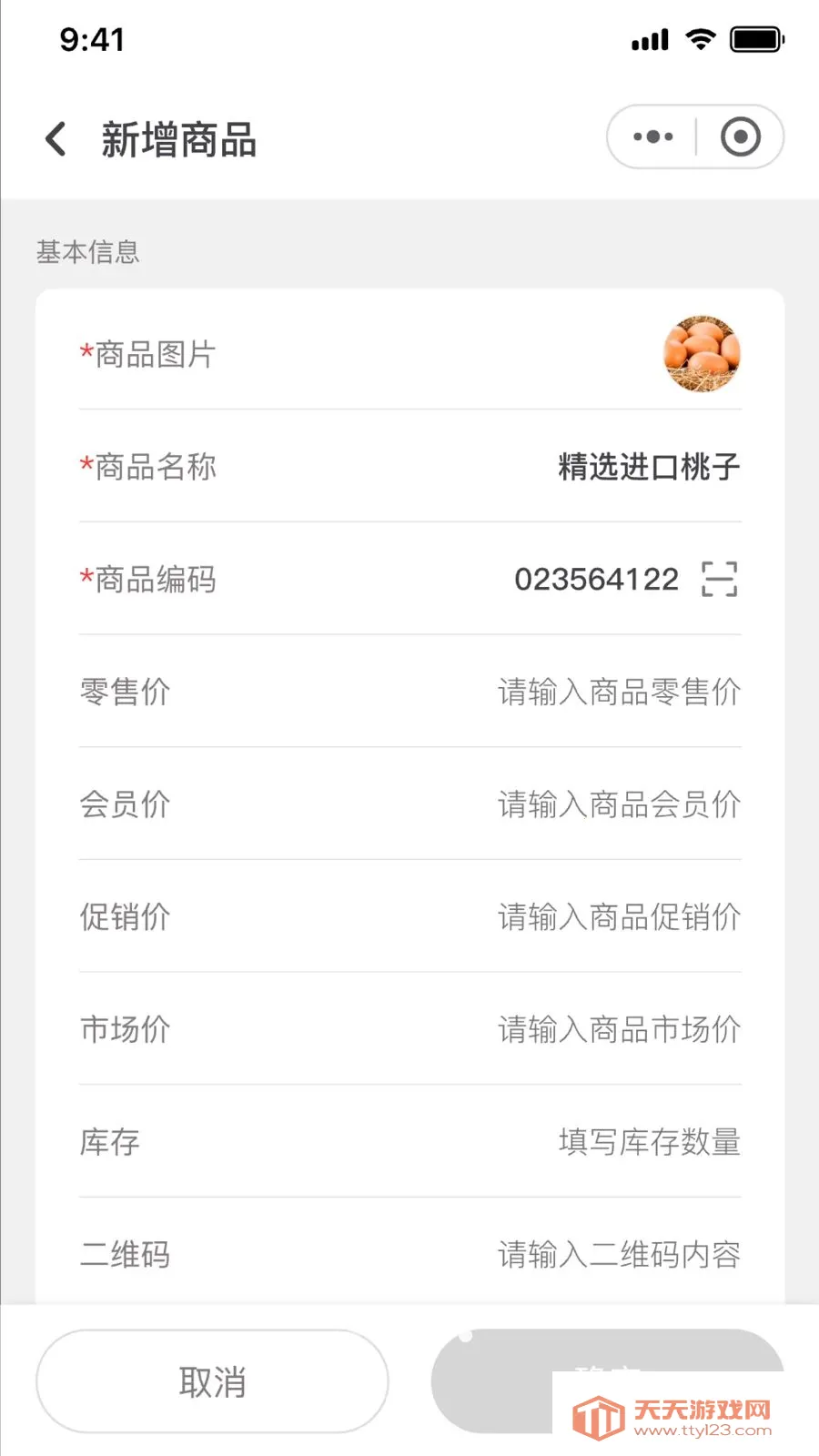Focus the 促销价 input field
819x1456 pixels.
(619, 917)
